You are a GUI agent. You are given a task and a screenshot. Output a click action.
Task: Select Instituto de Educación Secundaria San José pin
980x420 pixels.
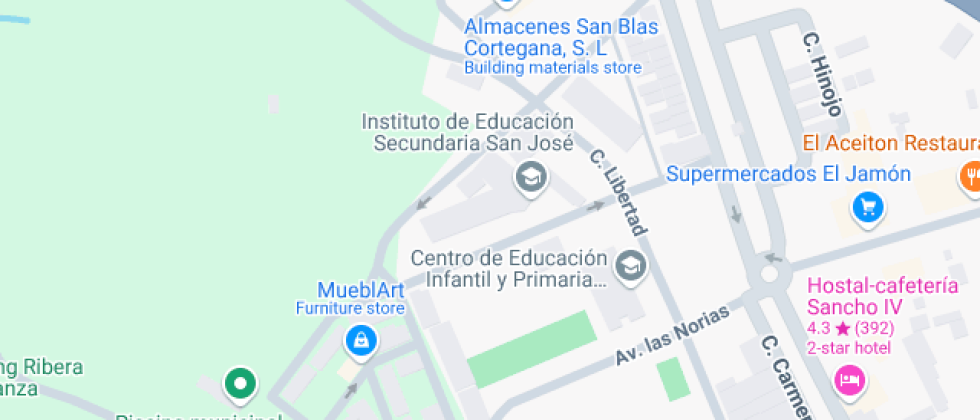[x=531, y=178]
